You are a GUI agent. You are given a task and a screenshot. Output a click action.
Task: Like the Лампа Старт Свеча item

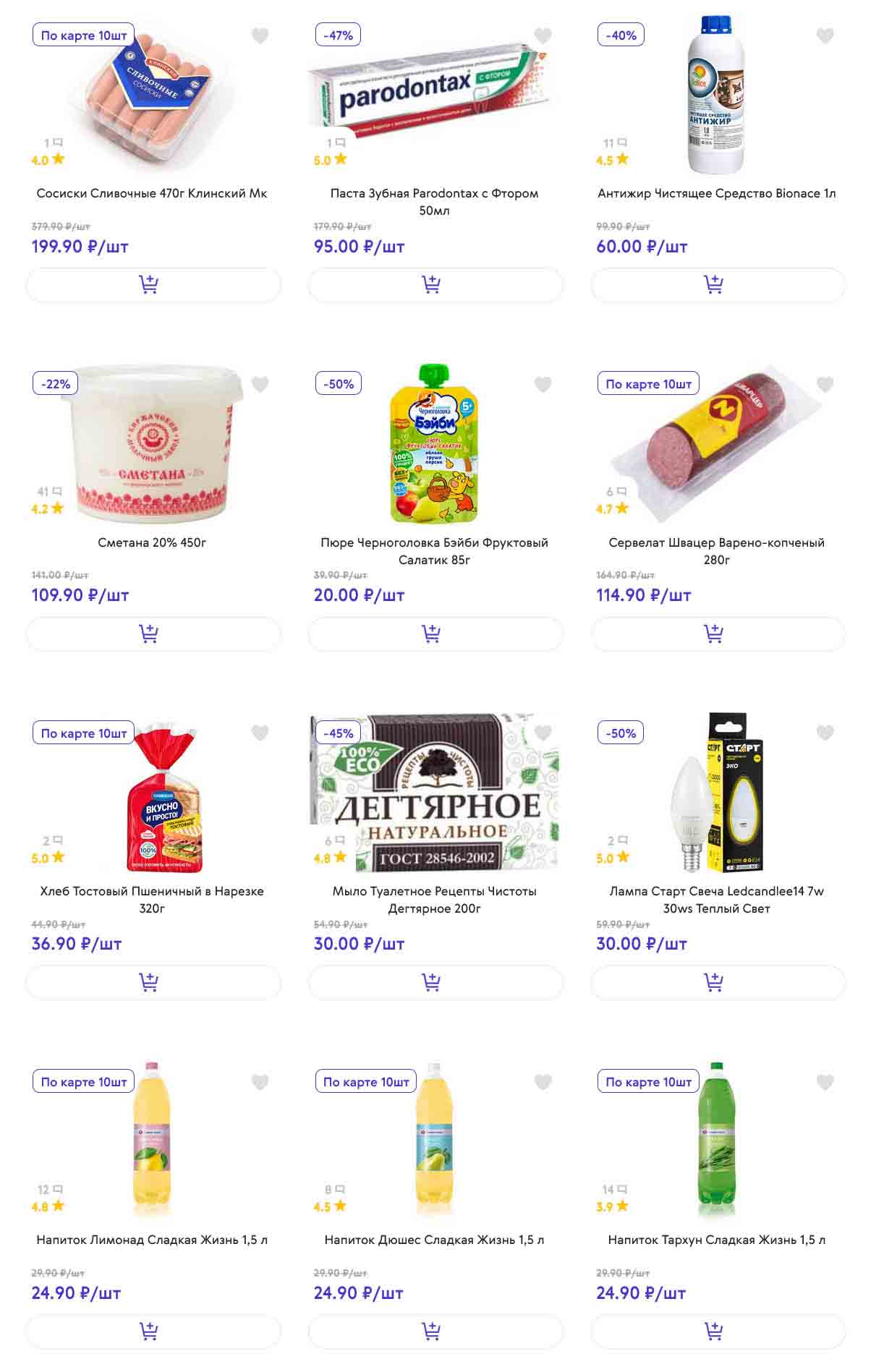click(825, 733)
